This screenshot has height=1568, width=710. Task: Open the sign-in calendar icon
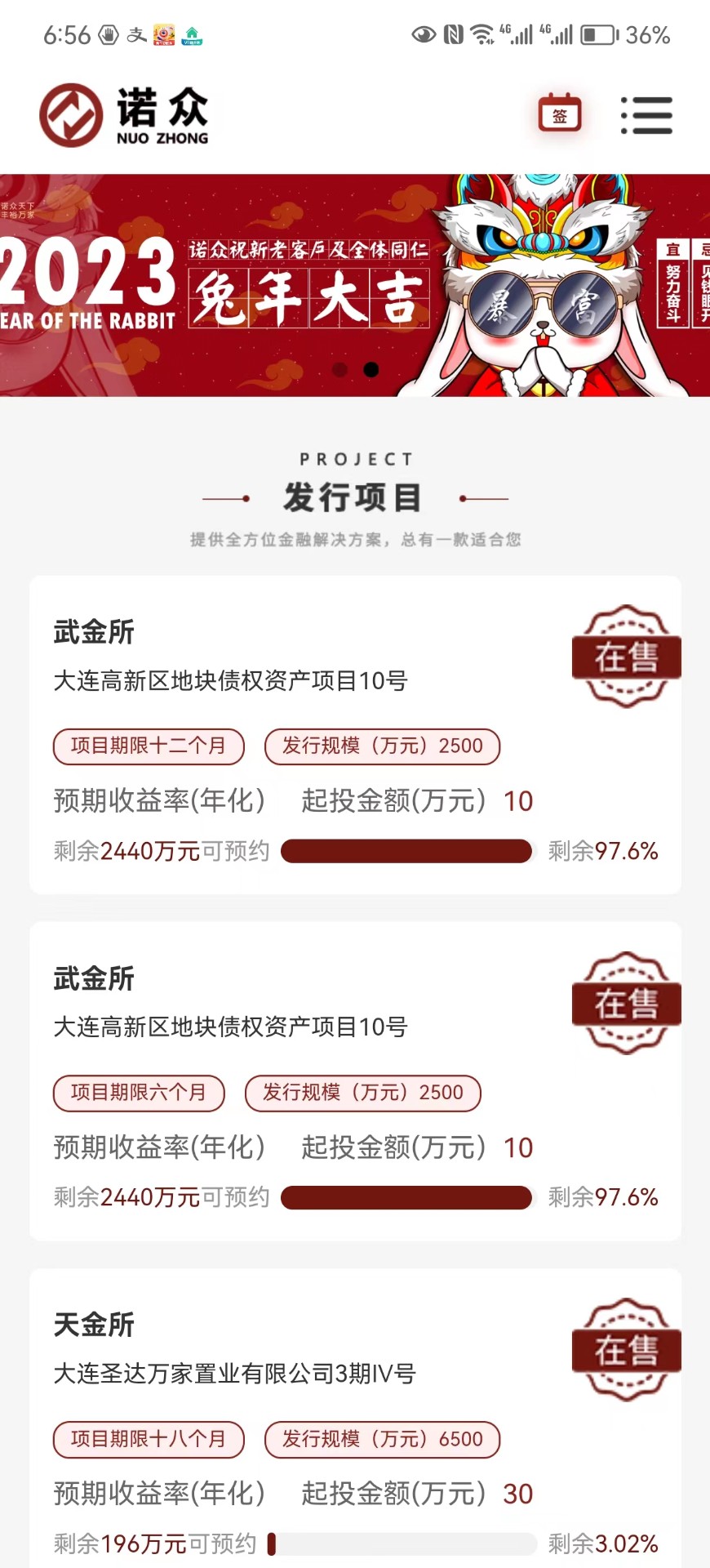coord(560,114)
